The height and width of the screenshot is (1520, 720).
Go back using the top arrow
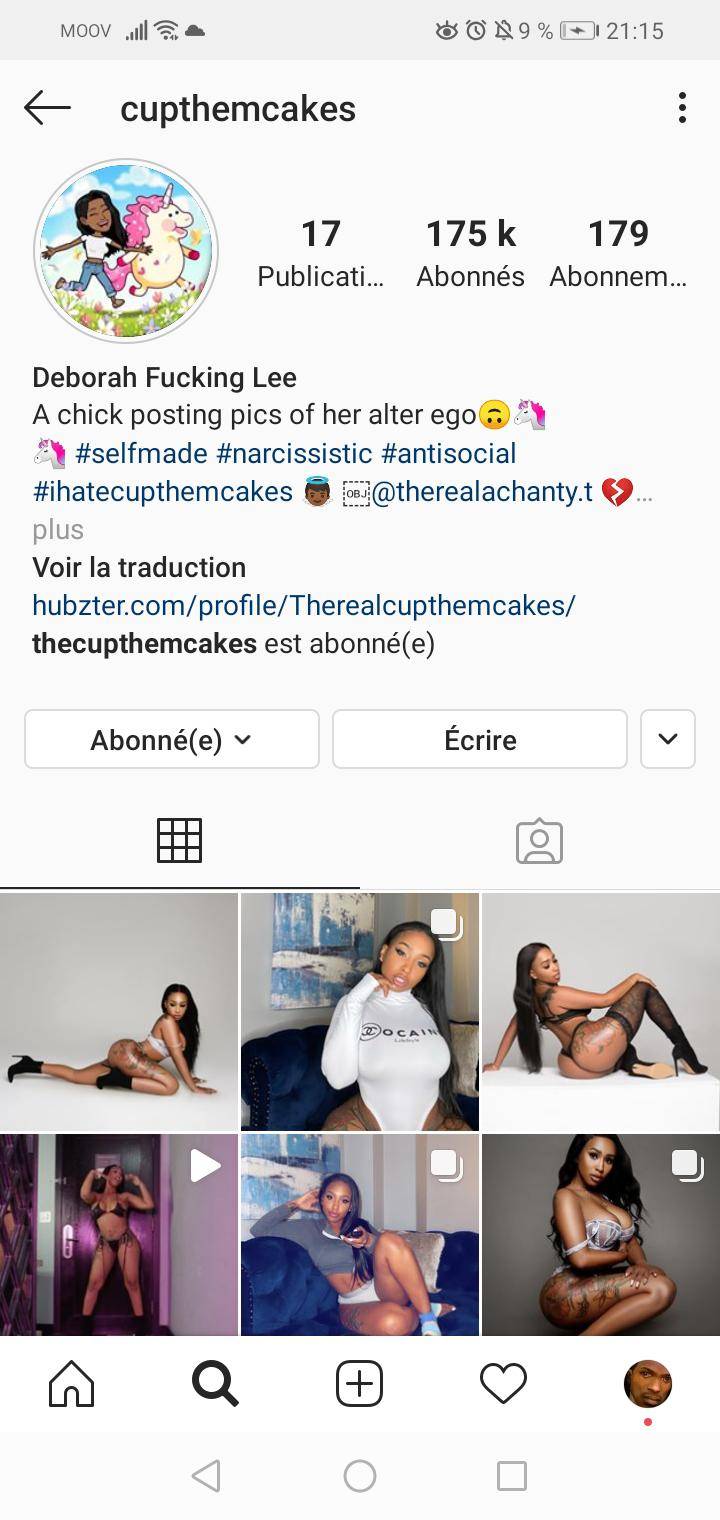point(47,108)
